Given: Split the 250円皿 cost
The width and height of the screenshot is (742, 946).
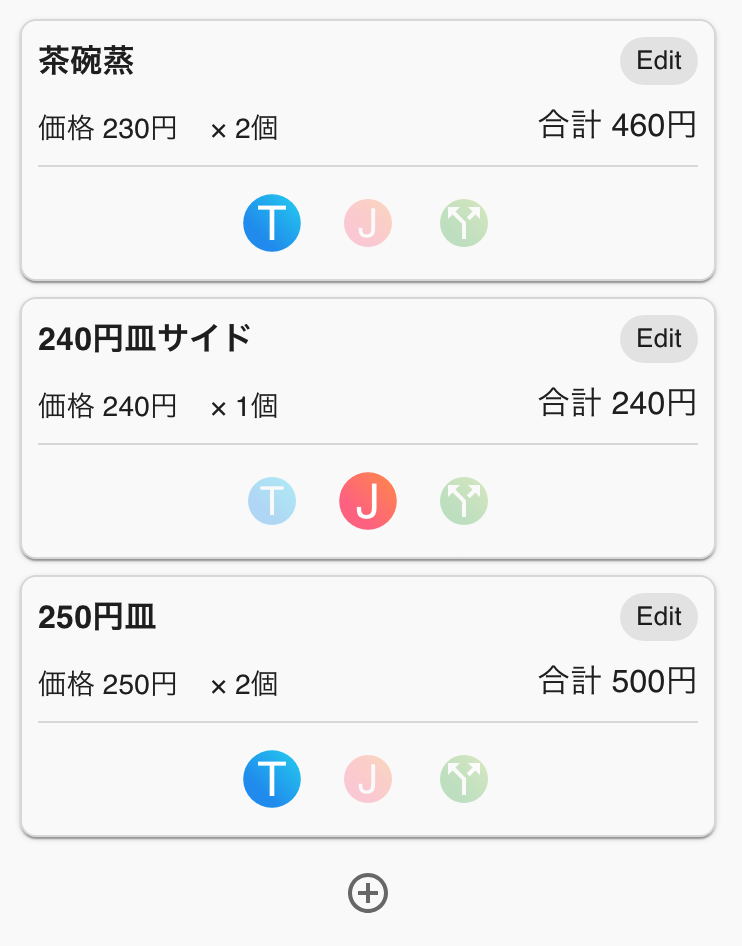Looking at the screenshot, I should coord(464,779).
